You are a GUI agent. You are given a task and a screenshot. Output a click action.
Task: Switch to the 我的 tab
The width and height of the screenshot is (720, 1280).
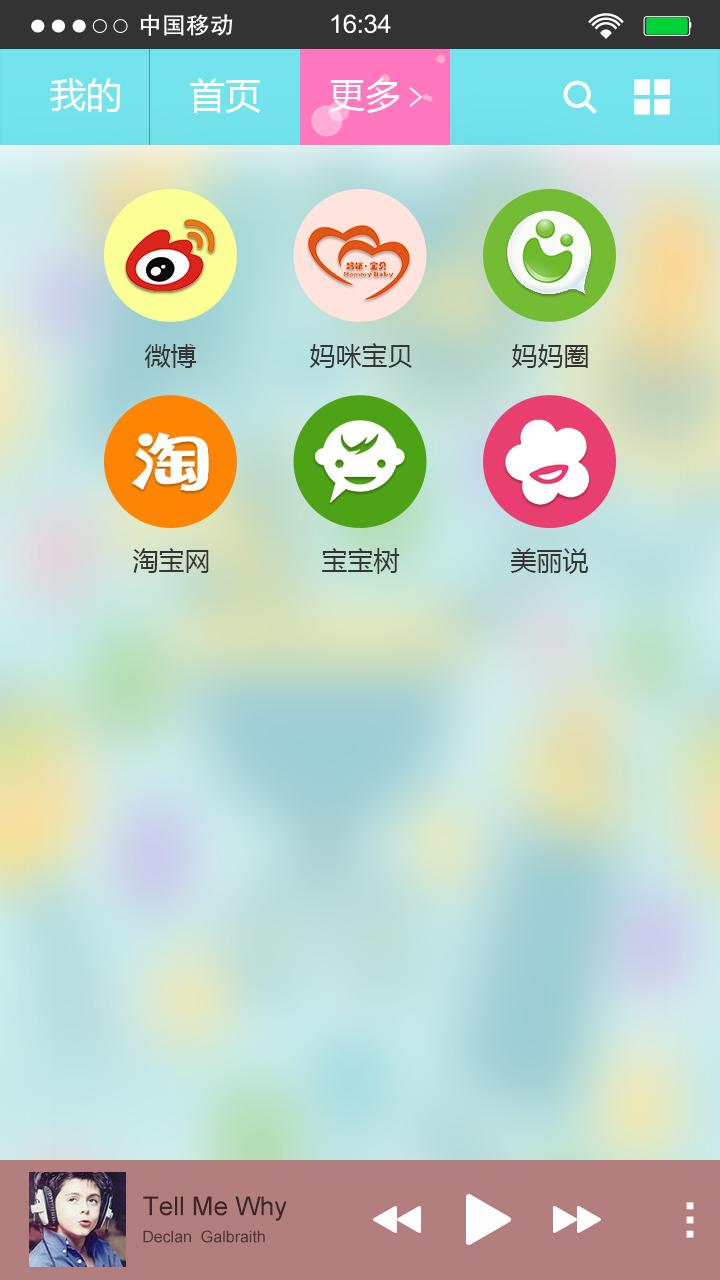pyautogui.click(x=75, y=97)
